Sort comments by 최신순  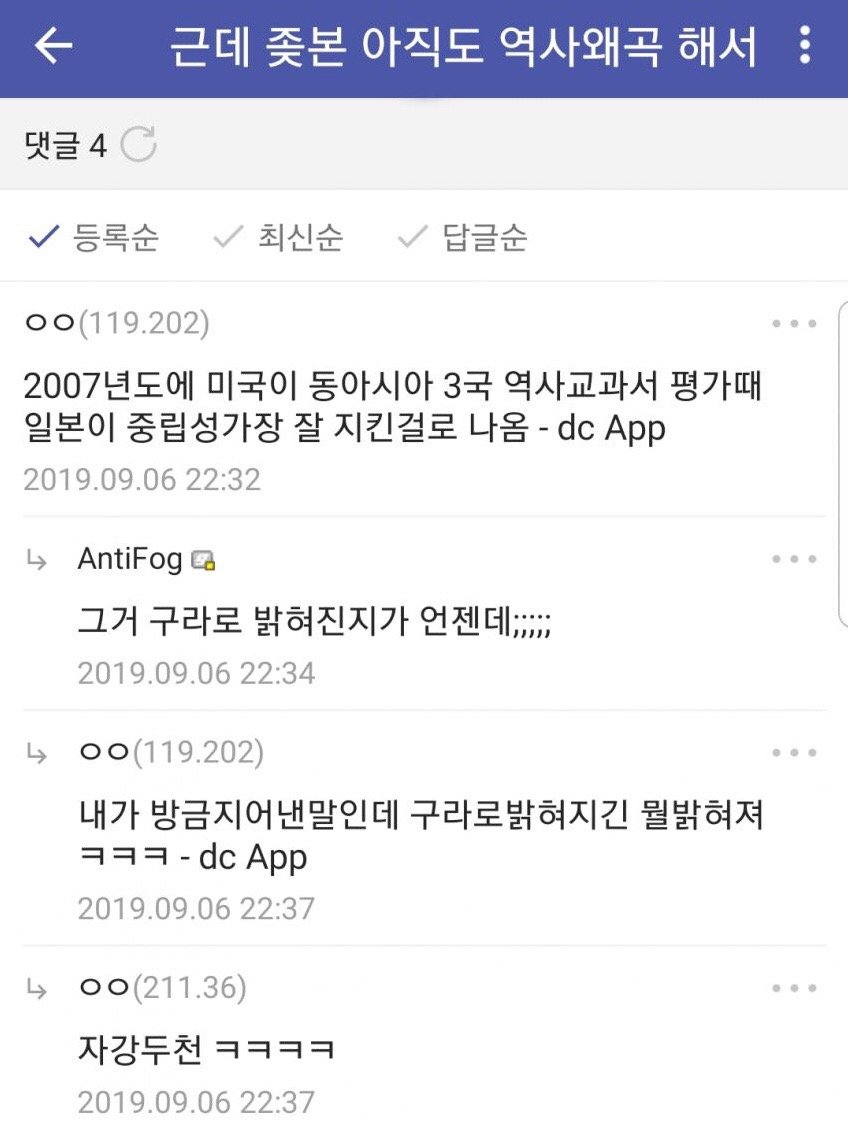coord(280,238)
